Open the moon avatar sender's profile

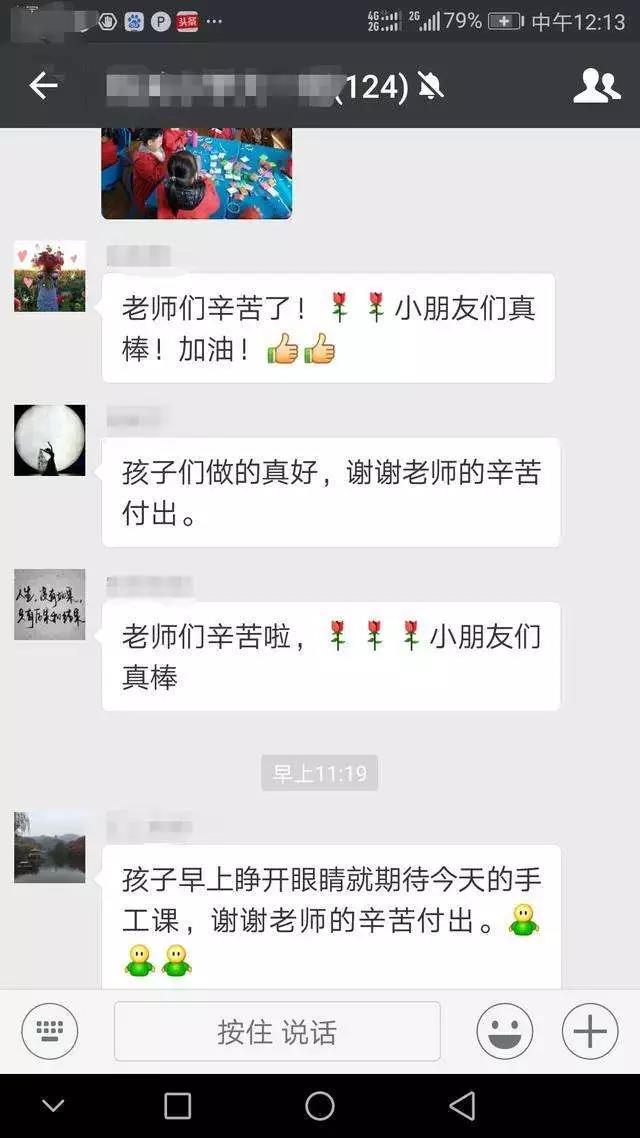click(x=50, y=440)
